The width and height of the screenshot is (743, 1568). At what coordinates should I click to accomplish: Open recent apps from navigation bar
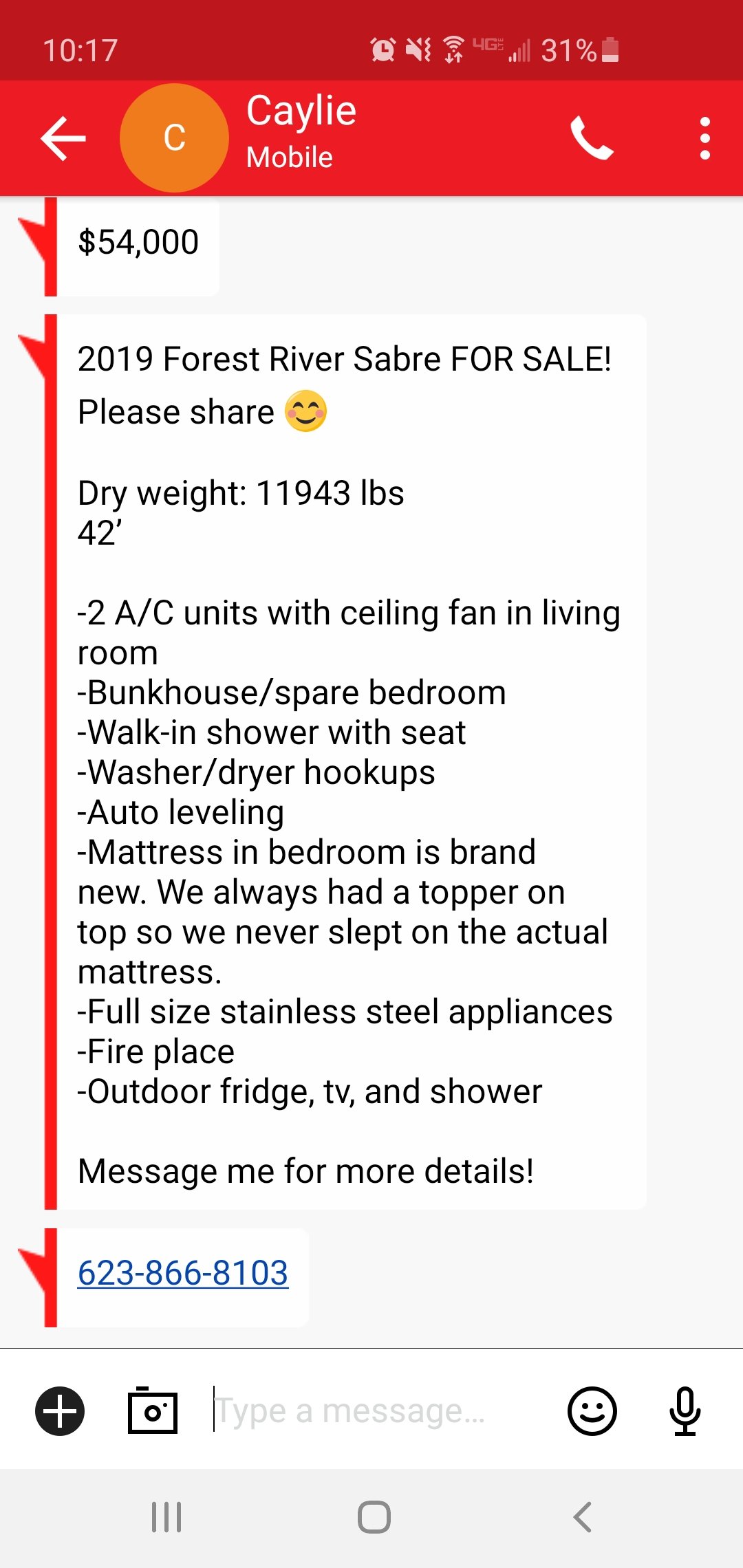(x=166, y=1517)
